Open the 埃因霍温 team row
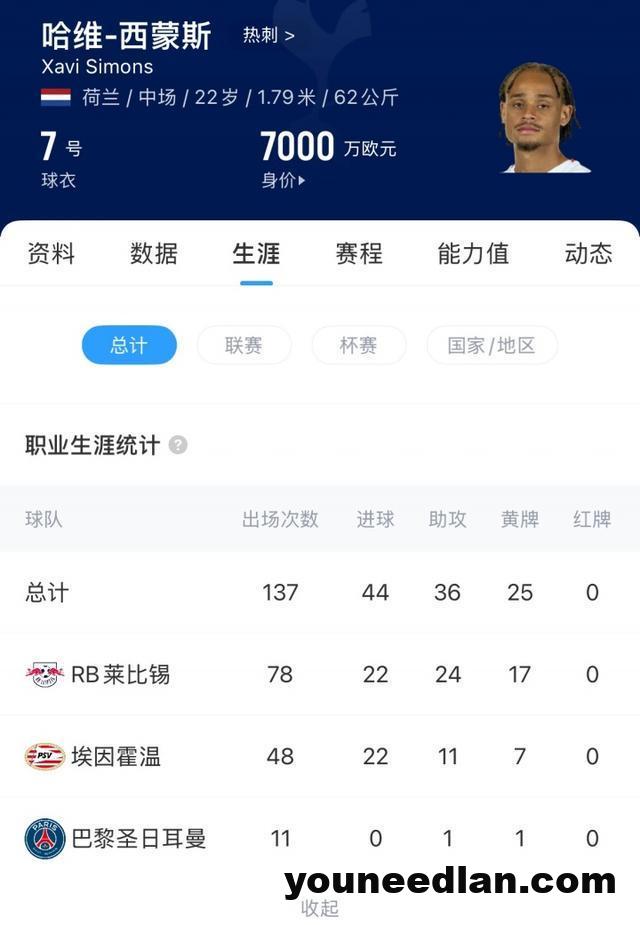 [x=115, y=756]
